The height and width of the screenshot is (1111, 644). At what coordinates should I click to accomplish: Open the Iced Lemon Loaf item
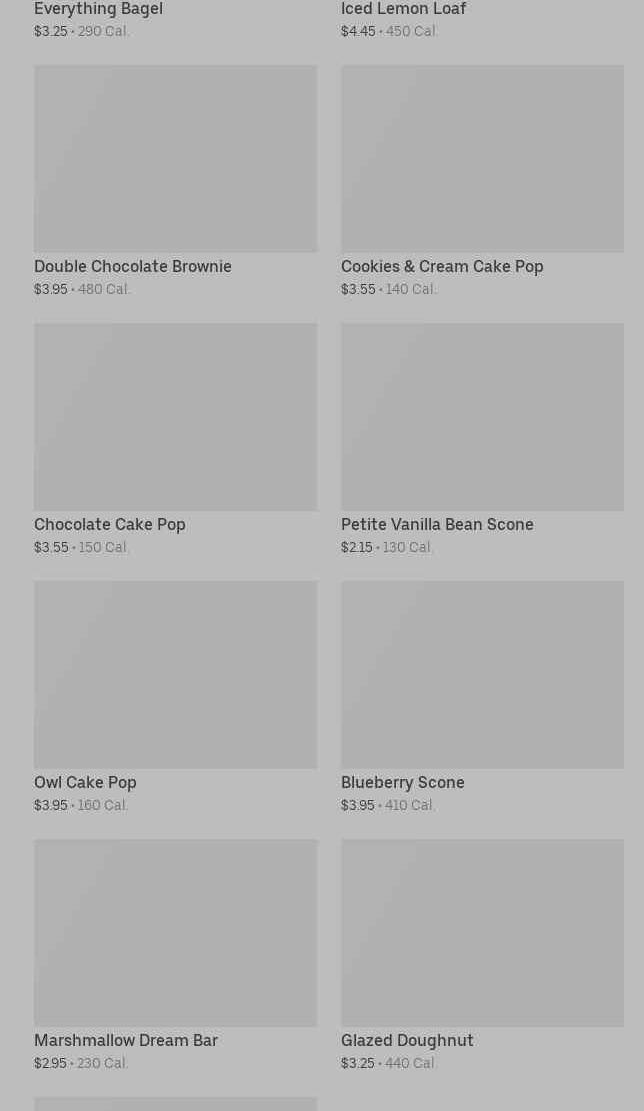pyautogui.click(x=403, y=10)
